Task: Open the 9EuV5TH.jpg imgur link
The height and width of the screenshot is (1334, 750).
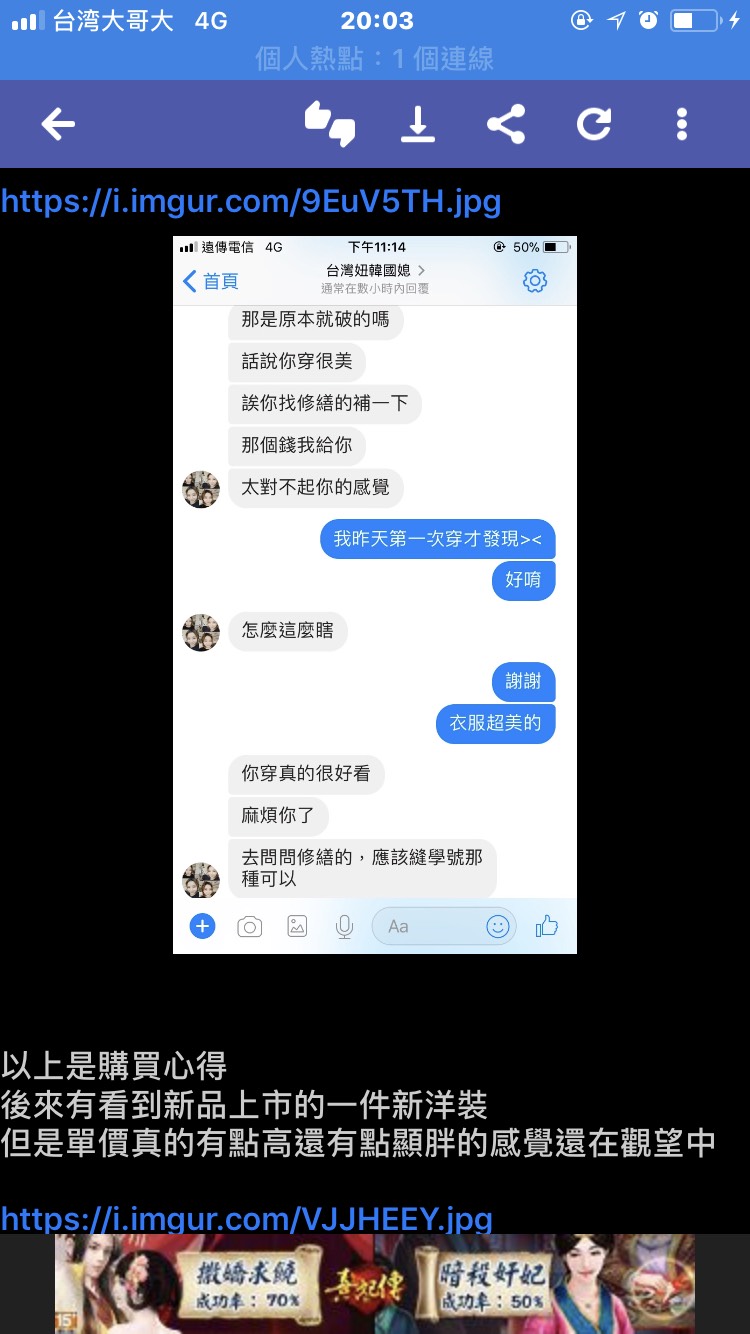Action: 250,202
